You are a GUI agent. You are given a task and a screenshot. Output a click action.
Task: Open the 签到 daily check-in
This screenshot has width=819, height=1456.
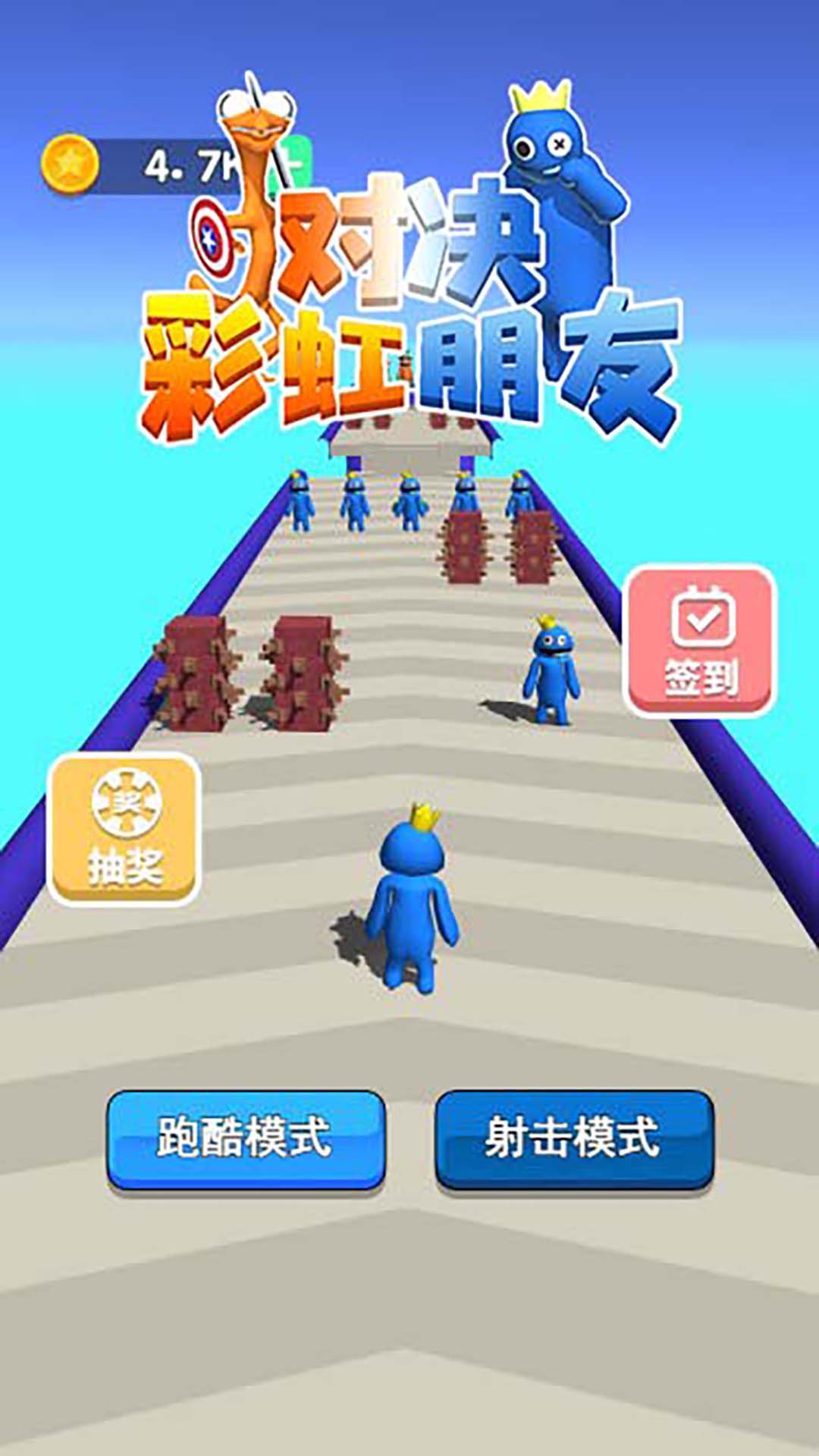click(700, 641)
